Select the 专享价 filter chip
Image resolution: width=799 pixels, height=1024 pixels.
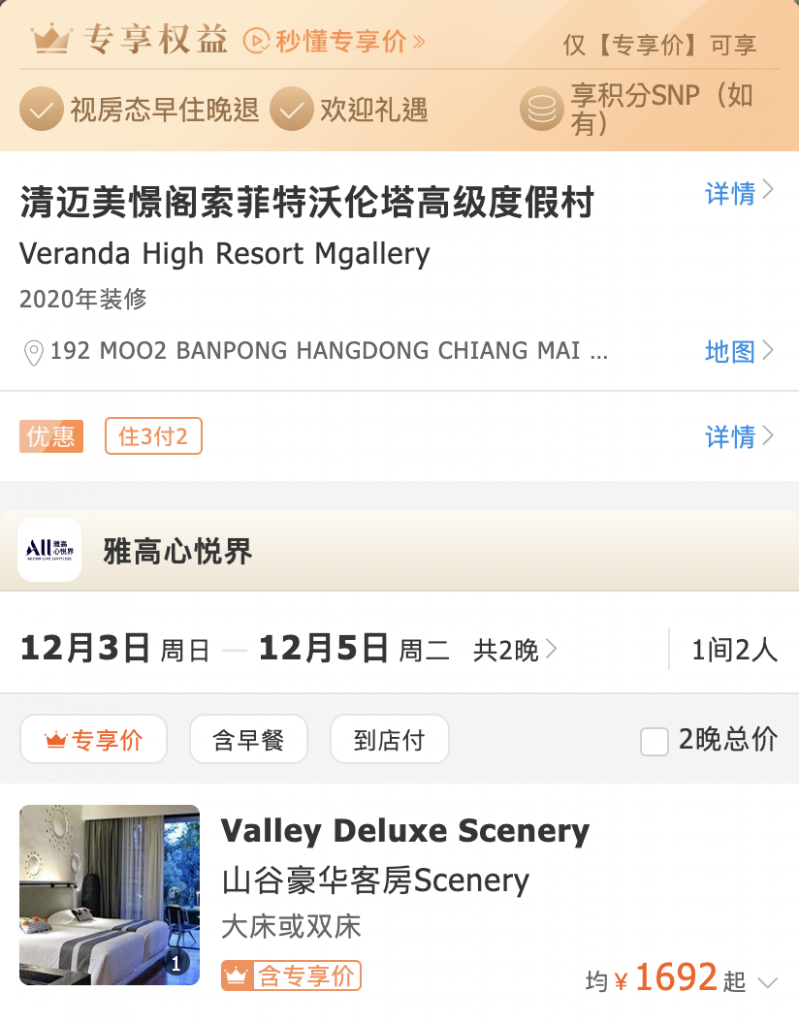(93, 740)
